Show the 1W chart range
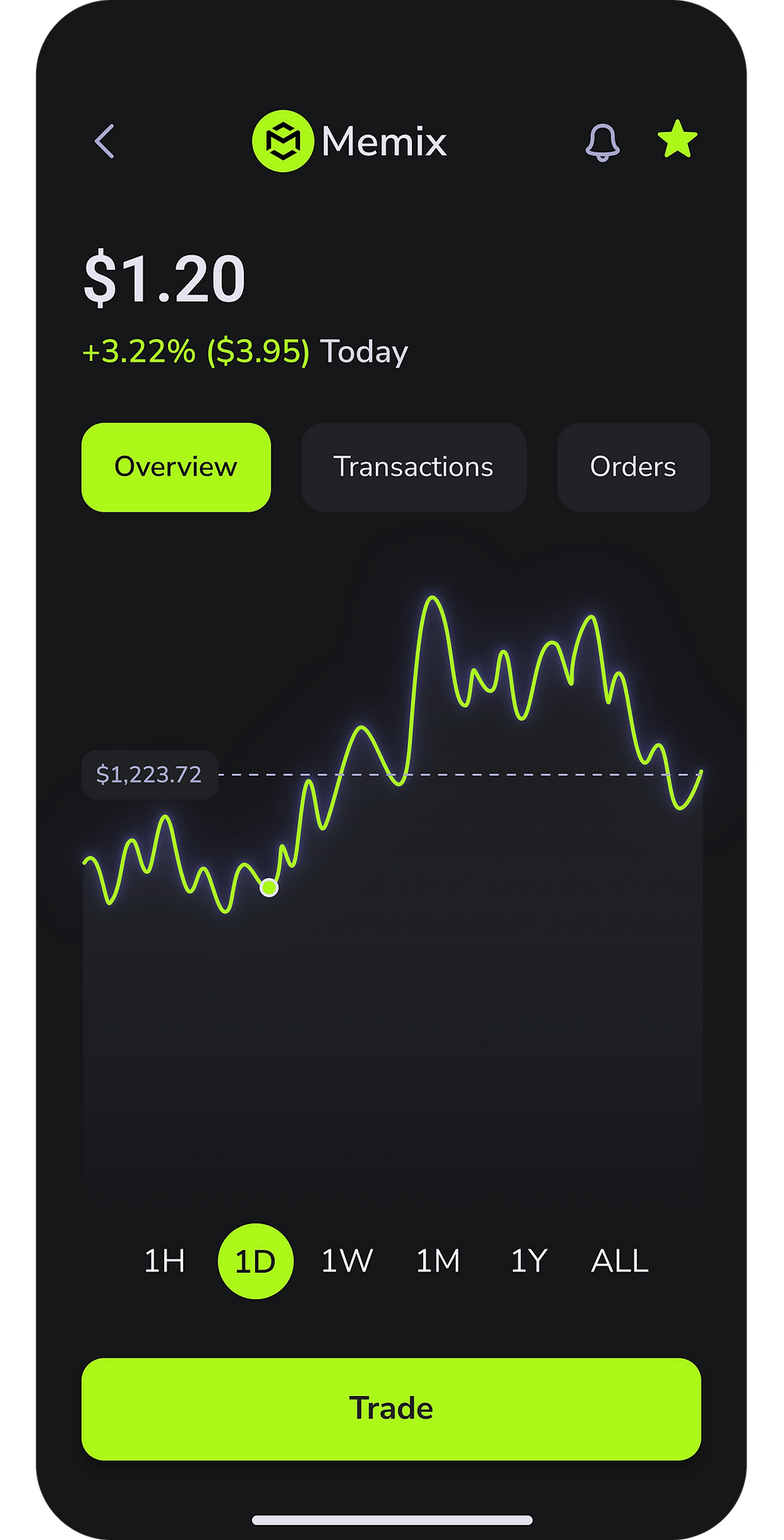Image resolution: width=784 pixels, height=1540 pixels. point(346,1261)
